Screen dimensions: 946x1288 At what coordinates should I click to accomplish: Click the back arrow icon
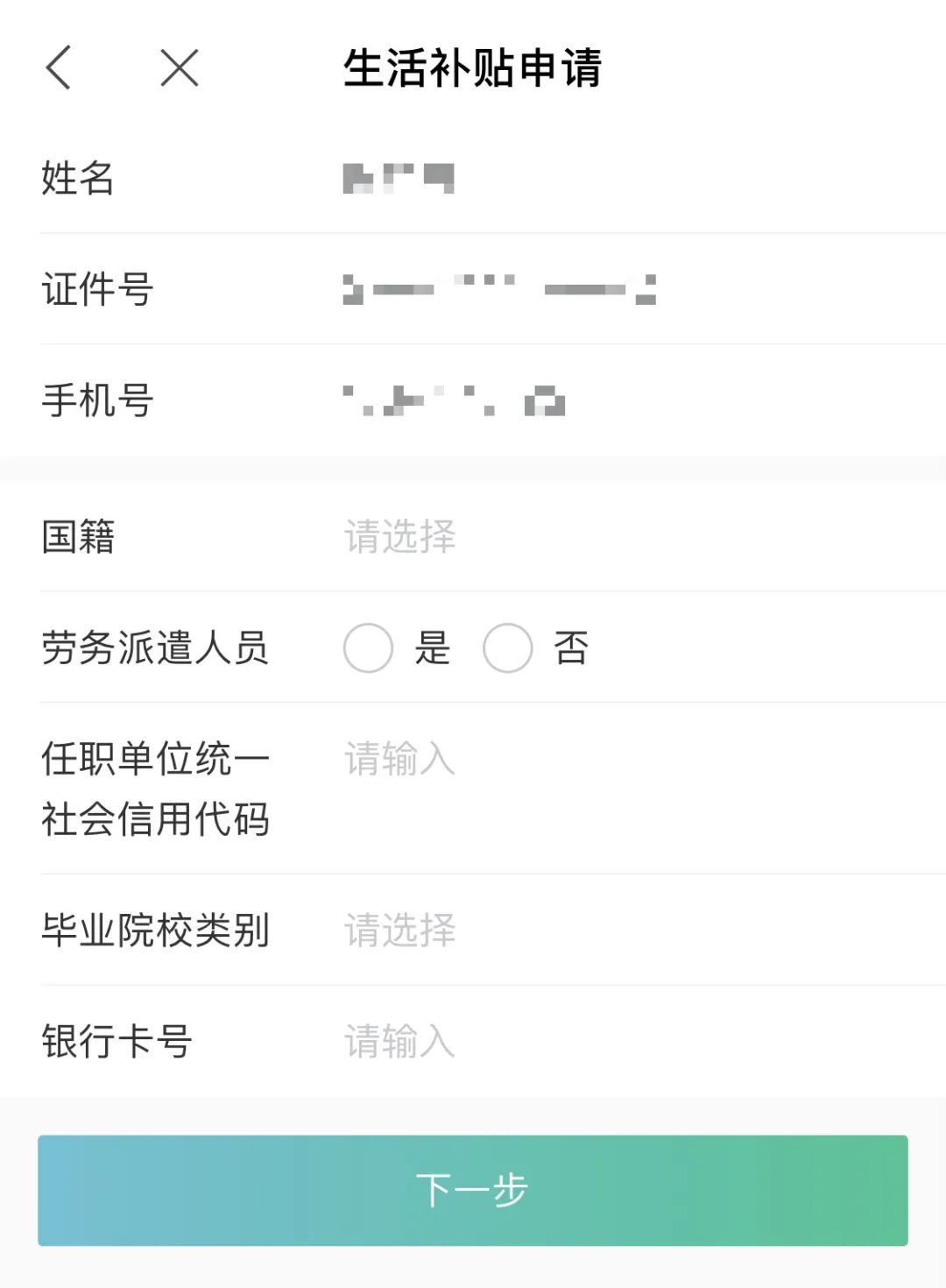(59, 68)
